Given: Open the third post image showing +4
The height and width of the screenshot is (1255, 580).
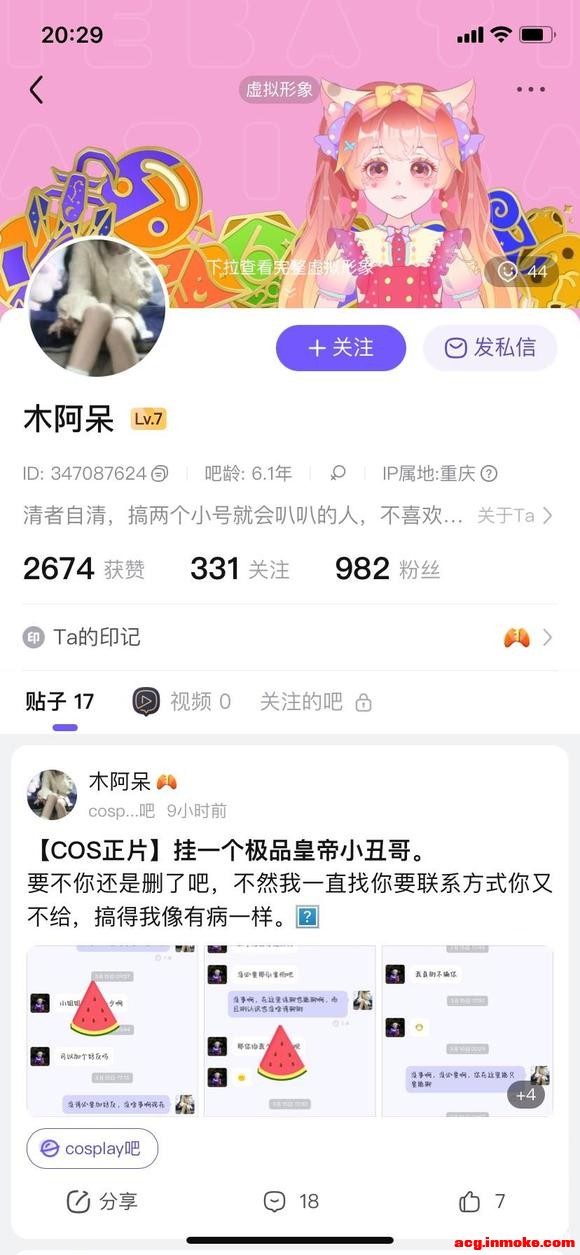Looking at the screenshot, I should coord(467,1031).
